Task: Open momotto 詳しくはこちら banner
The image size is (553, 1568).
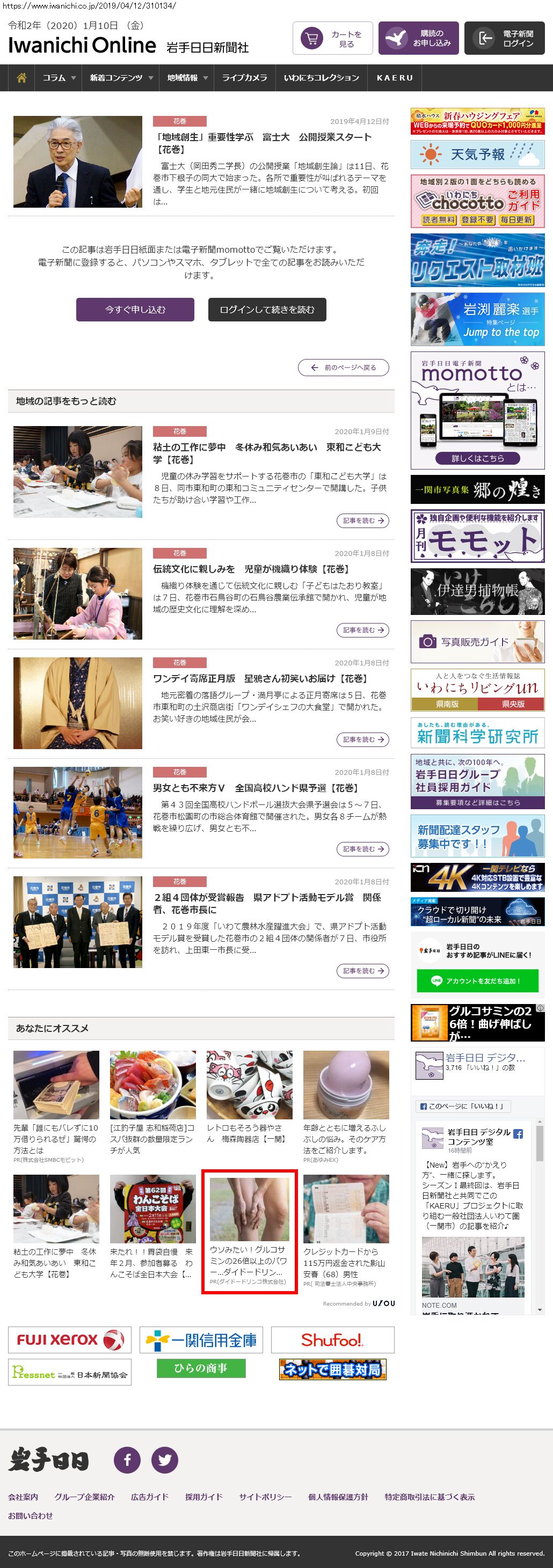Action: click(x=477, y=458)
